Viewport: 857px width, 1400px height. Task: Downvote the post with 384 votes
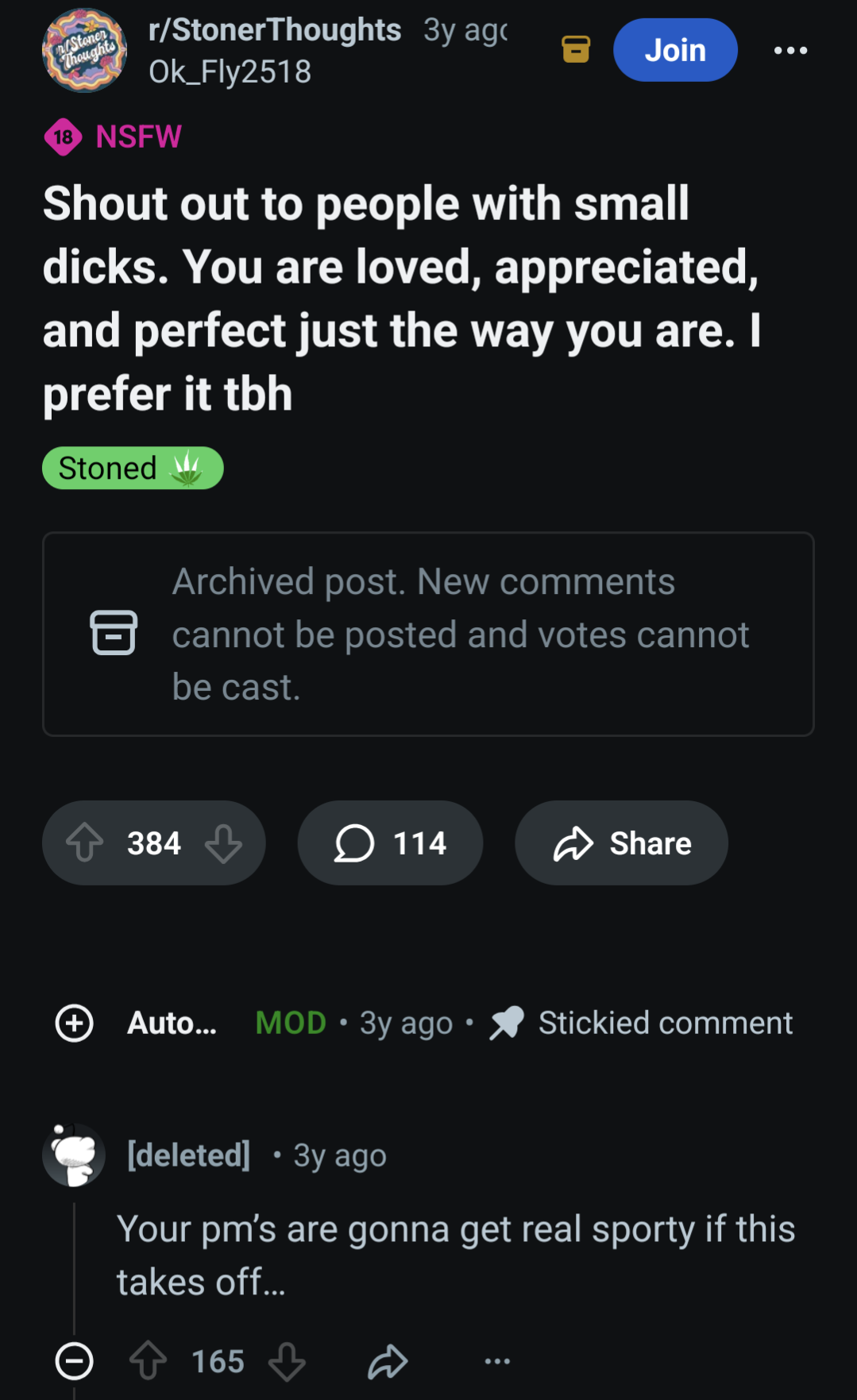[x=224, y=843]
